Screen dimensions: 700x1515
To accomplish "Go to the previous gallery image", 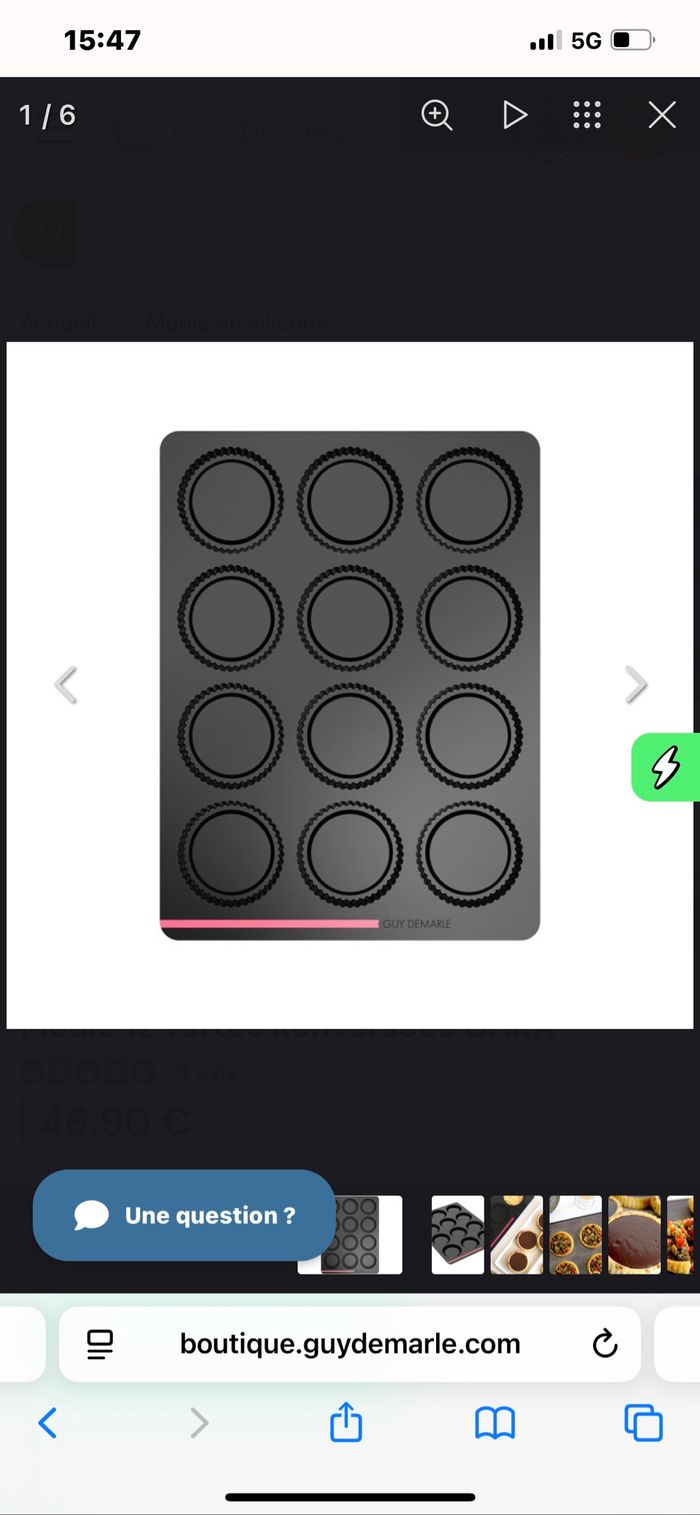I will (66, 685).
